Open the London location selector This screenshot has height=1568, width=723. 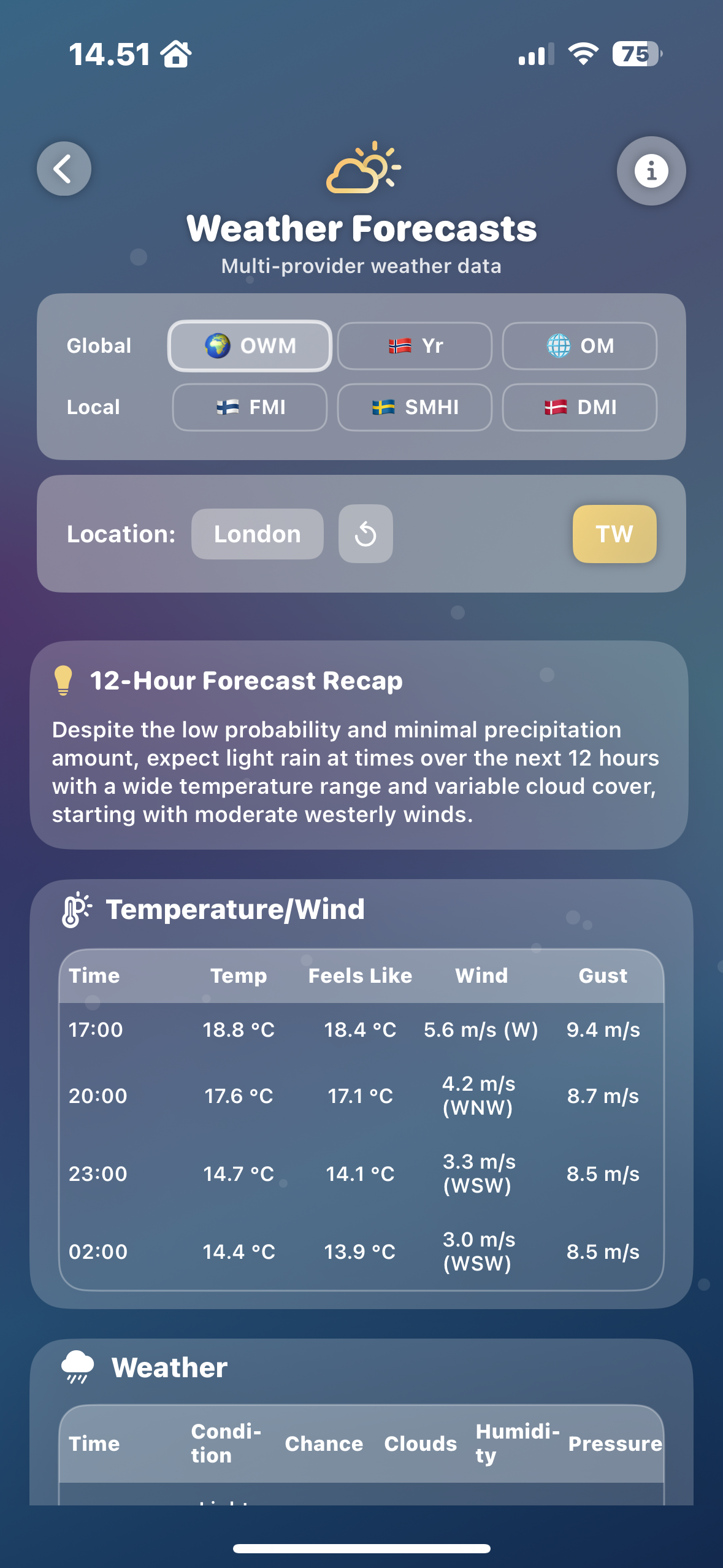pos(257,533)
